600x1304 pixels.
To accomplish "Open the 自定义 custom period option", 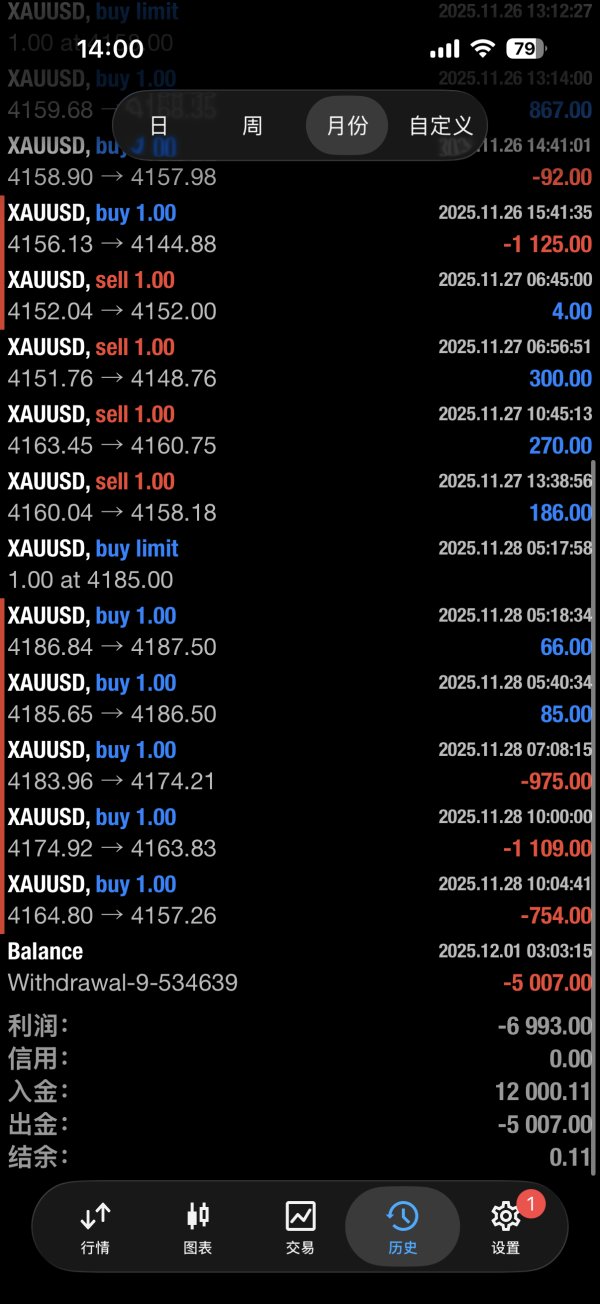I will 440,126.
